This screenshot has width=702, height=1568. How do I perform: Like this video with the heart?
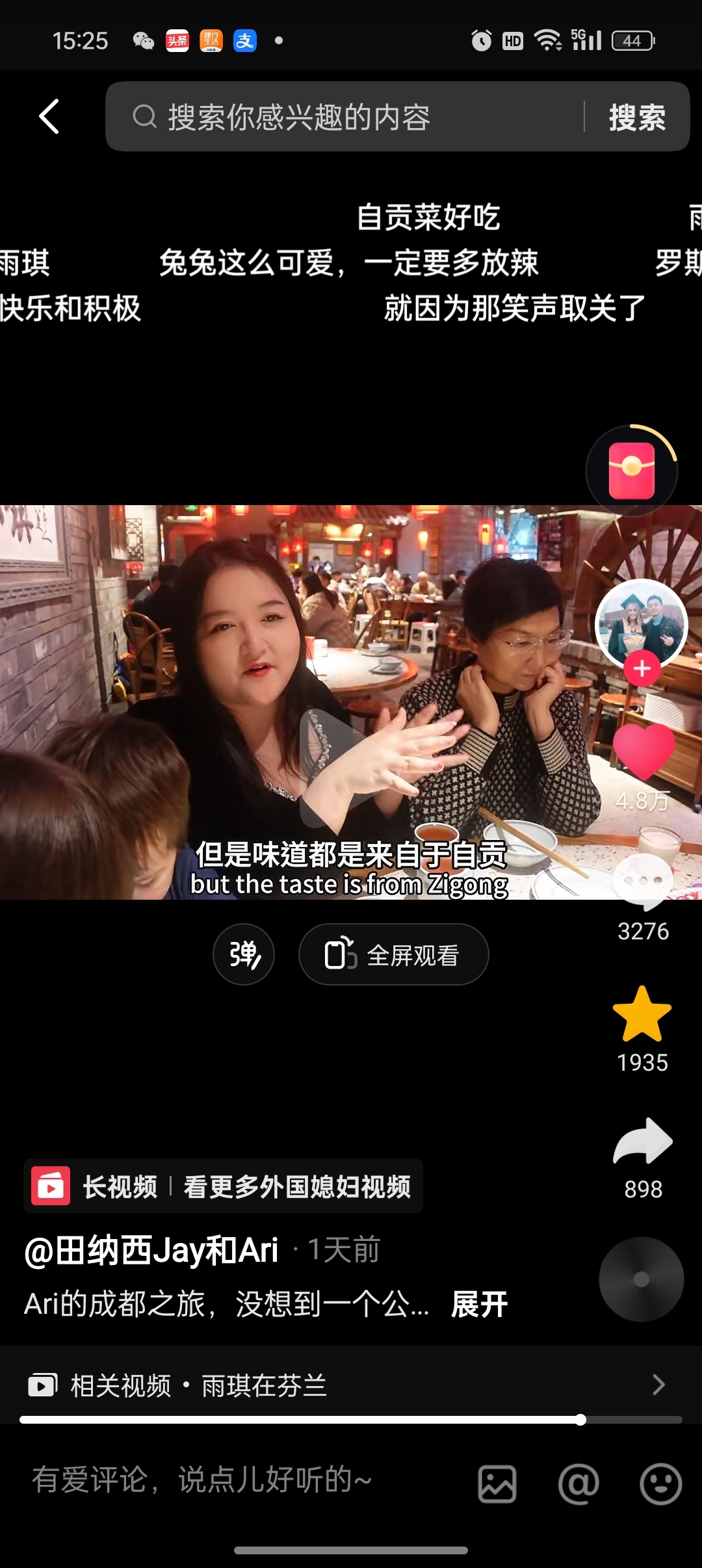643,750
